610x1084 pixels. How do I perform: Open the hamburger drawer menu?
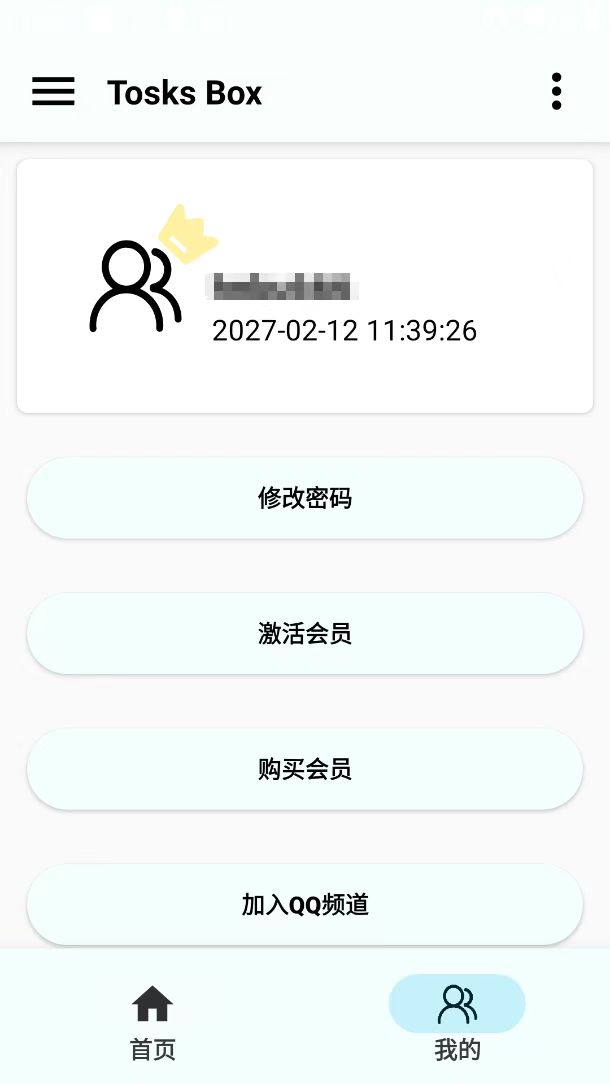pos(53,92)
